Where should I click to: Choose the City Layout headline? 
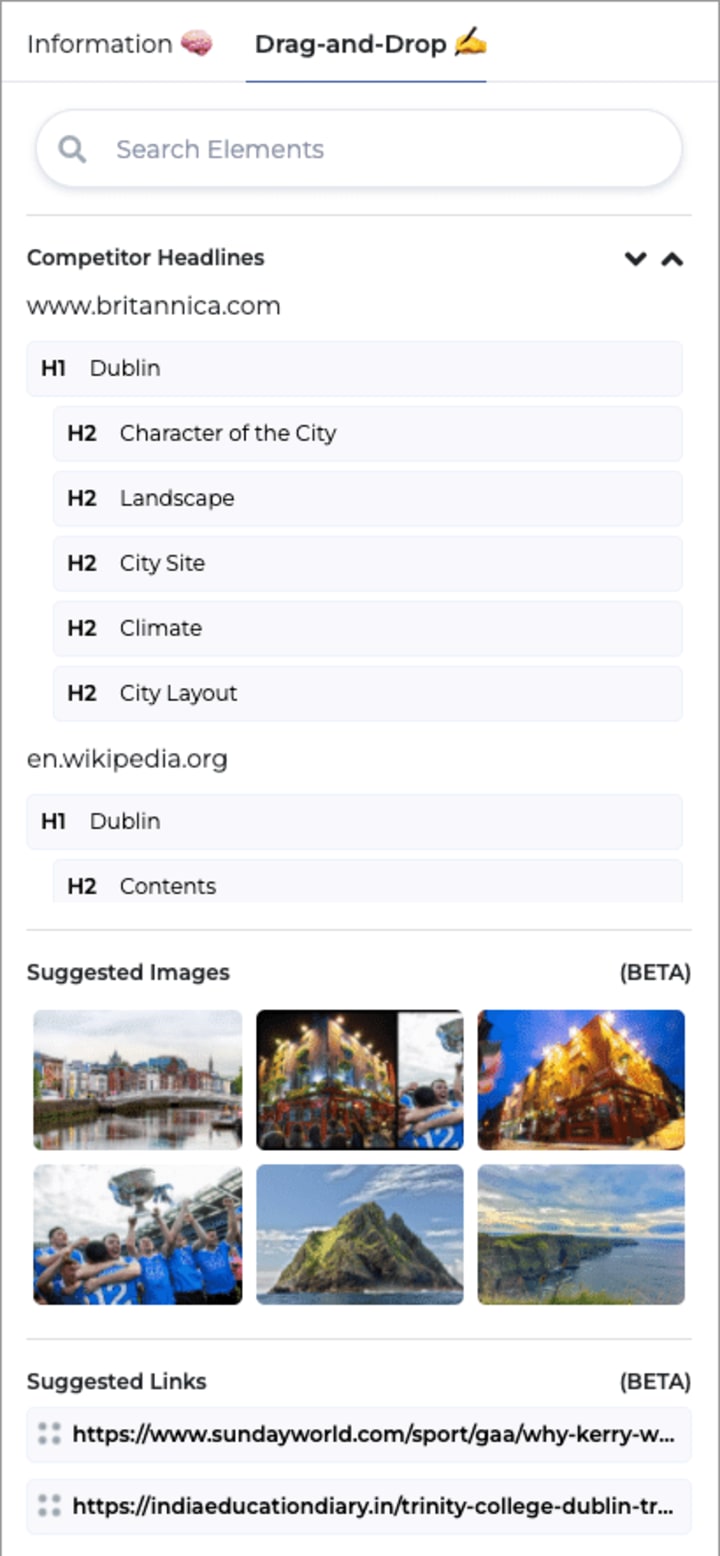368,693
